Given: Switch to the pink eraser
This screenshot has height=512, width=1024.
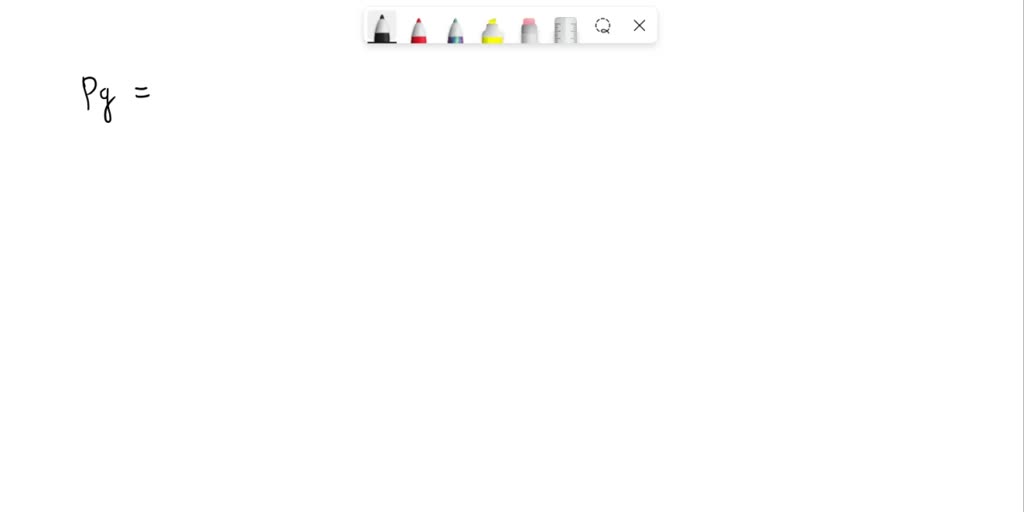Looking at the screenshot, I should click(529, 29).
